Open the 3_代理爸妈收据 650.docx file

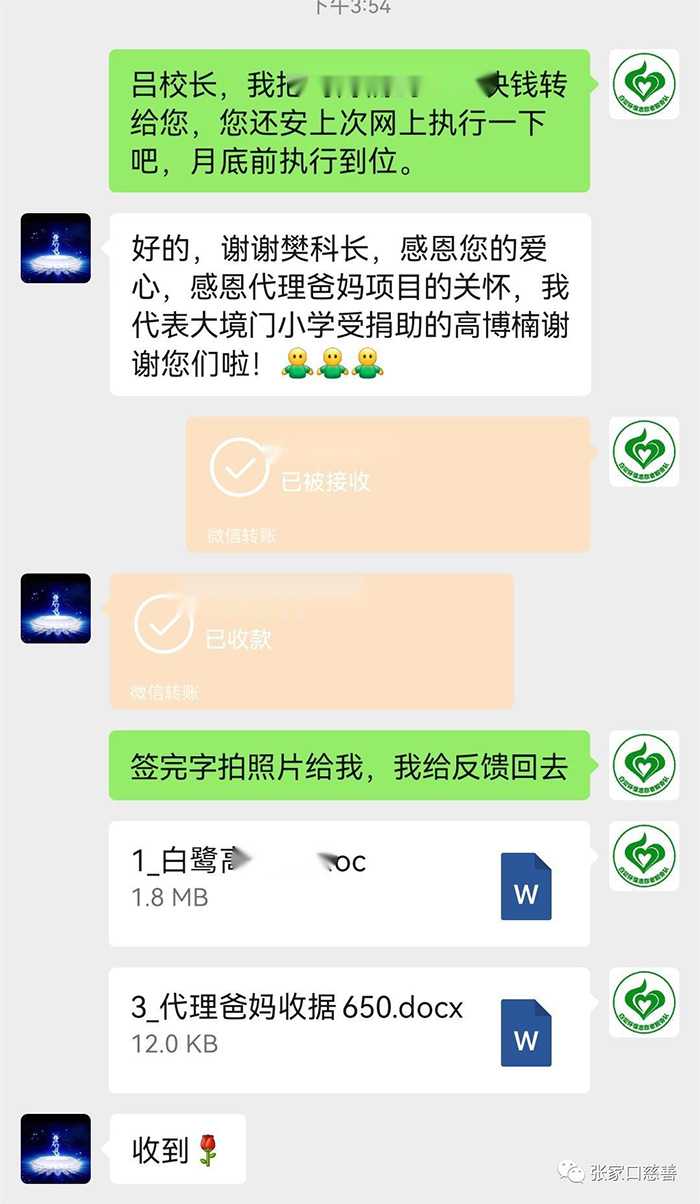click(348, 1029)
